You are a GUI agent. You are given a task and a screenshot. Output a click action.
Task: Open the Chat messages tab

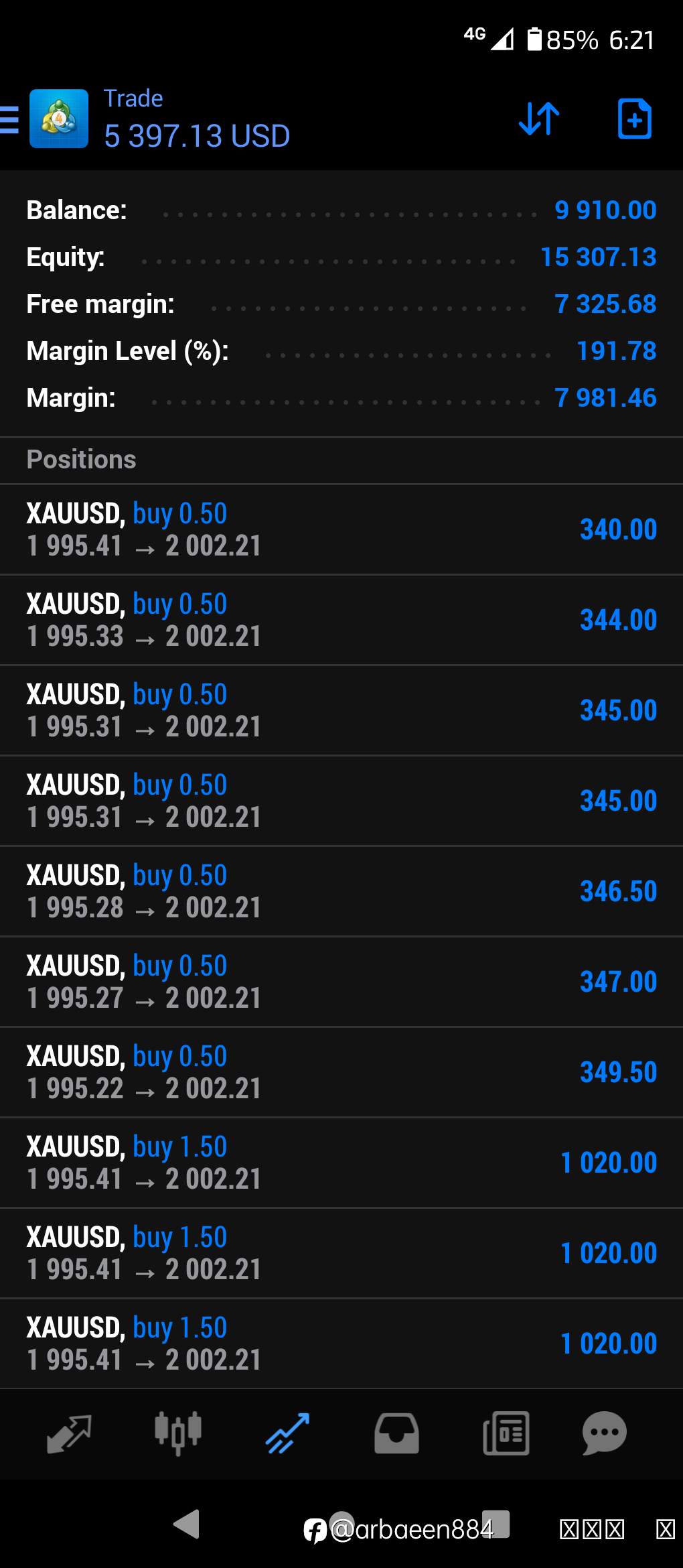605,1433
